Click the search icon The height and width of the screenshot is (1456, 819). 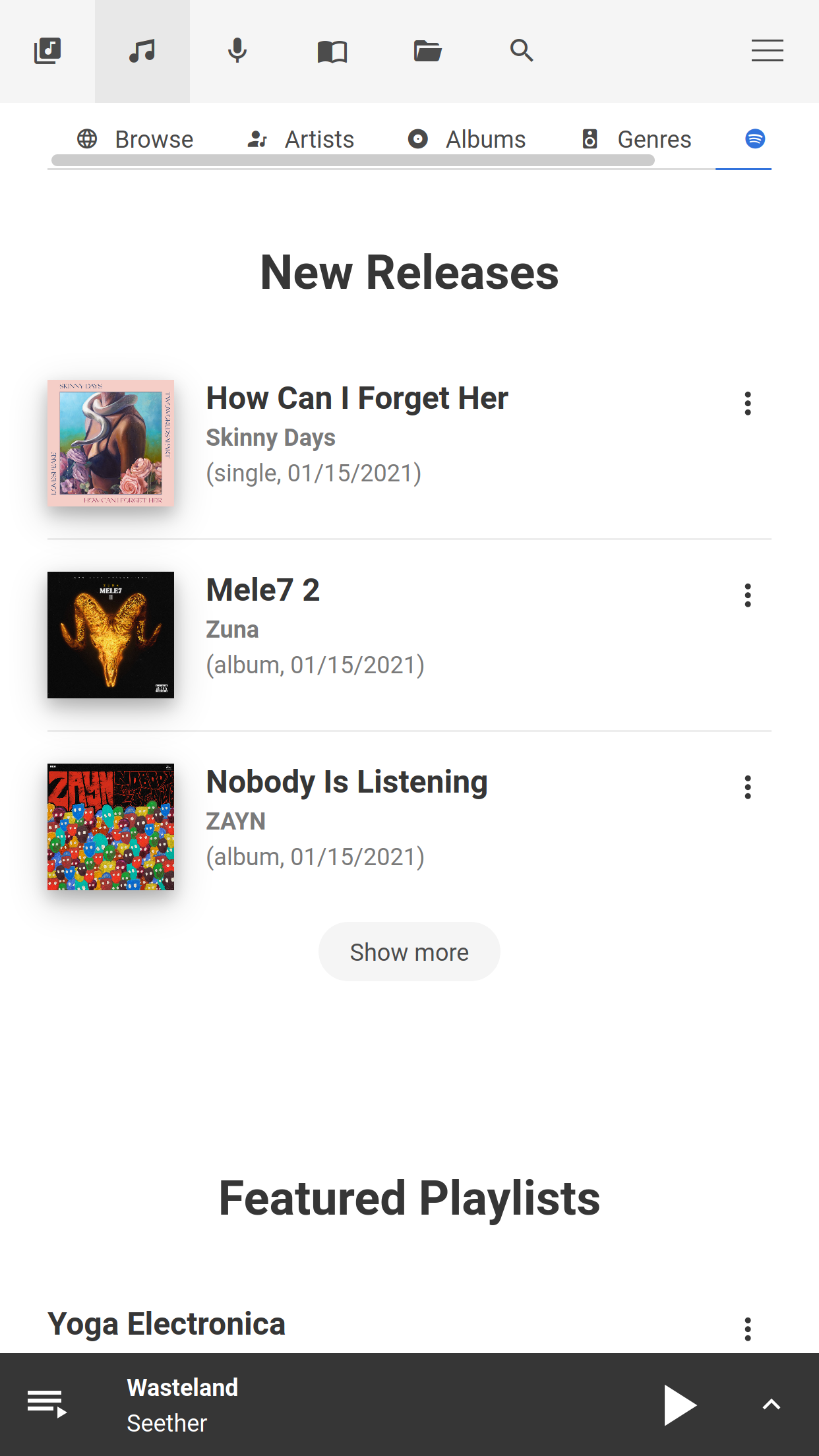pyautogui.click(x=522, y=51)
